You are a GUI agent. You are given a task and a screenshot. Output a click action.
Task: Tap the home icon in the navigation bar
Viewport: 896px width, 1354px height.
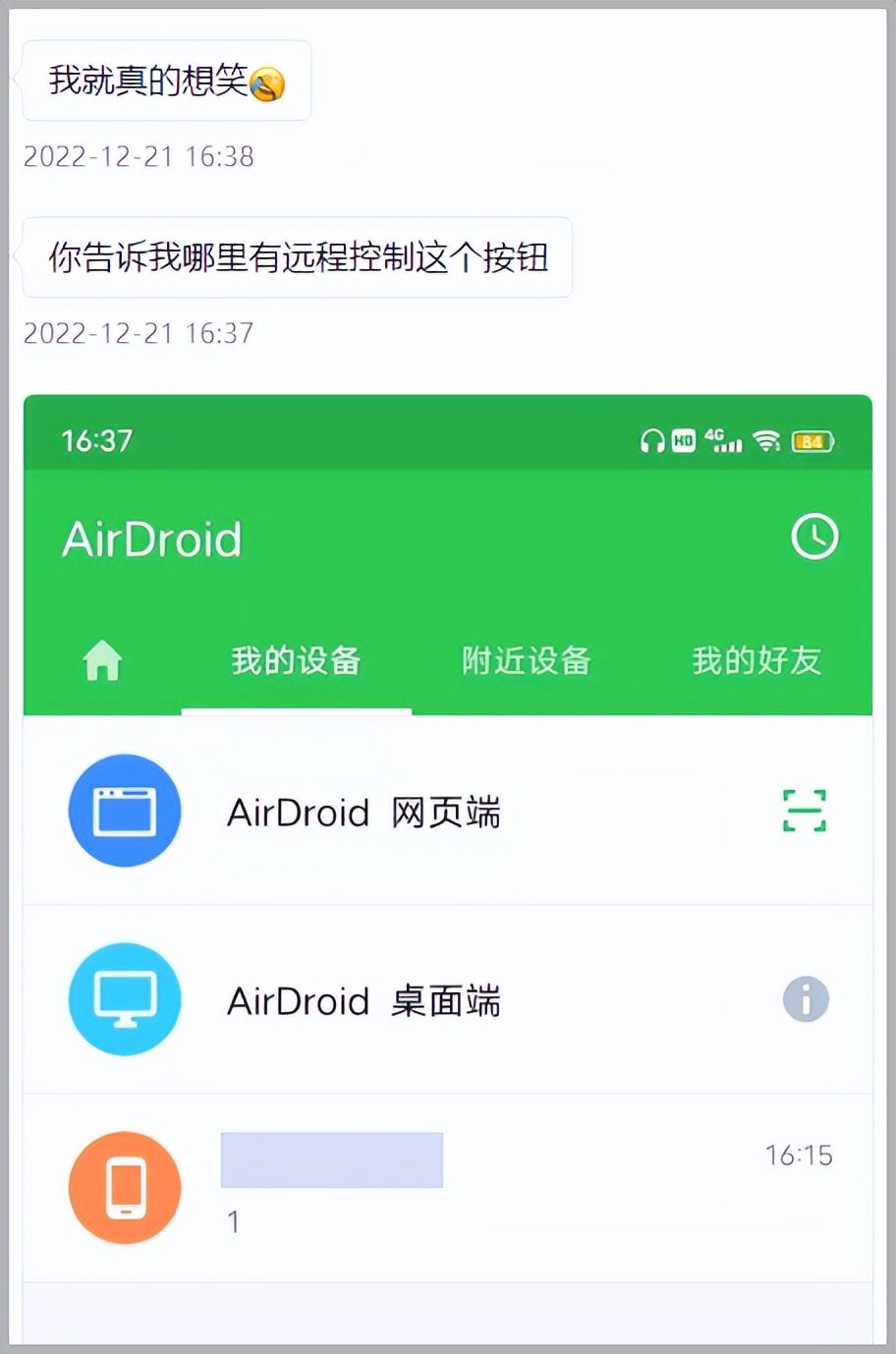101,660
